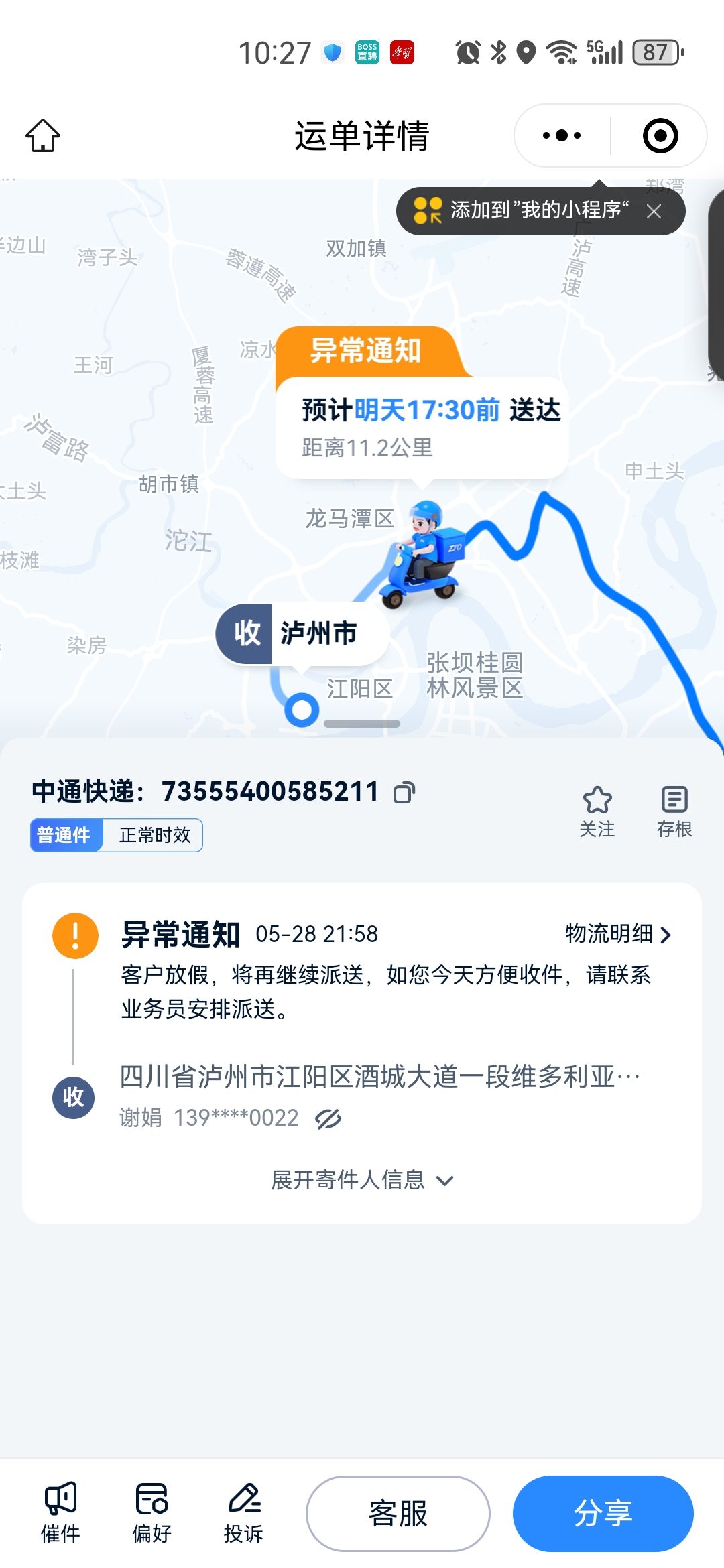724x1568 pixels.
Task: Reveal the hidden recipient phone number
Action: [x=328, y=1118]
